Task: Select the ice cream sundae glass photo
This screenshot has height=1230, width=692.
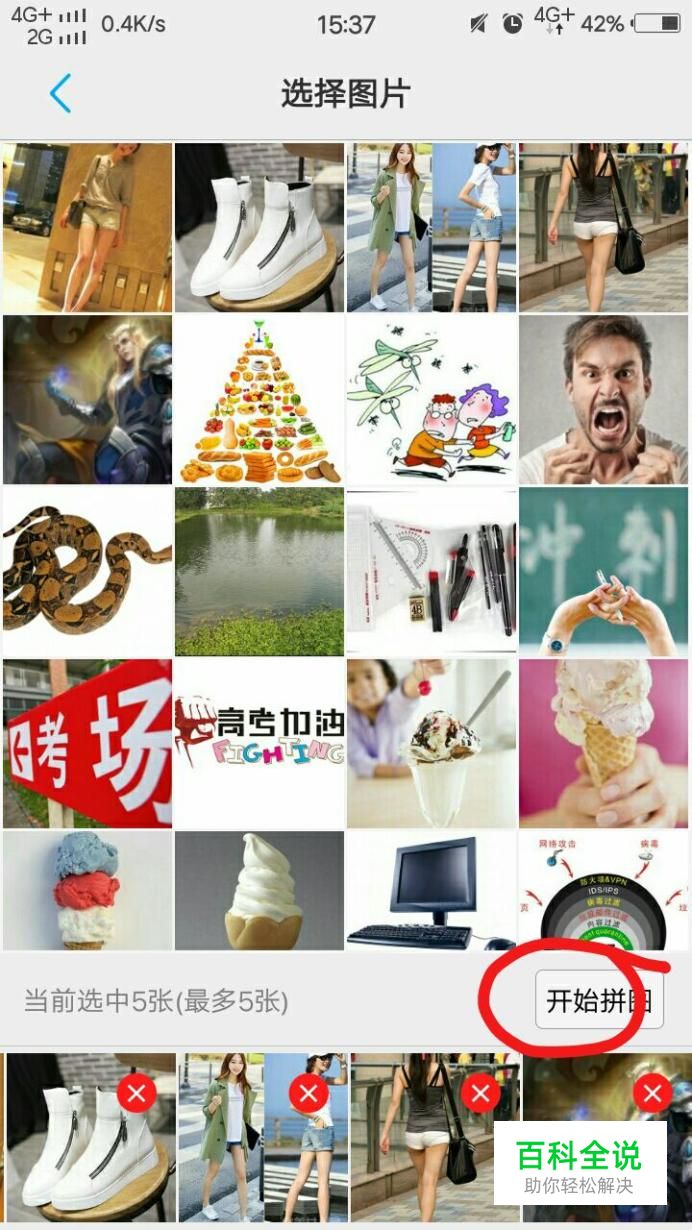Action: click(x=431, y=743)
